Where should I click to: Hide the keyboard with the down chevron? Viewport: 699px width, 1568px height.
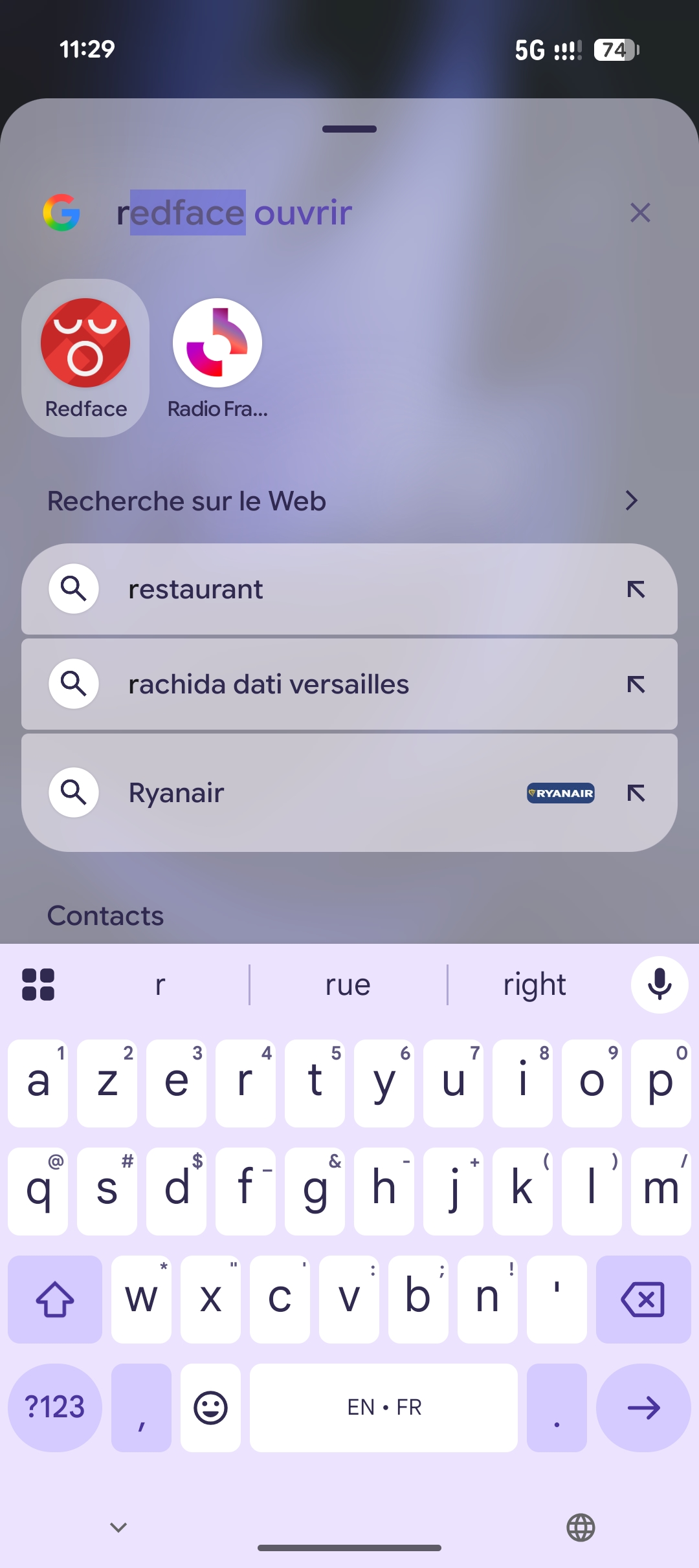[118, 1528]
